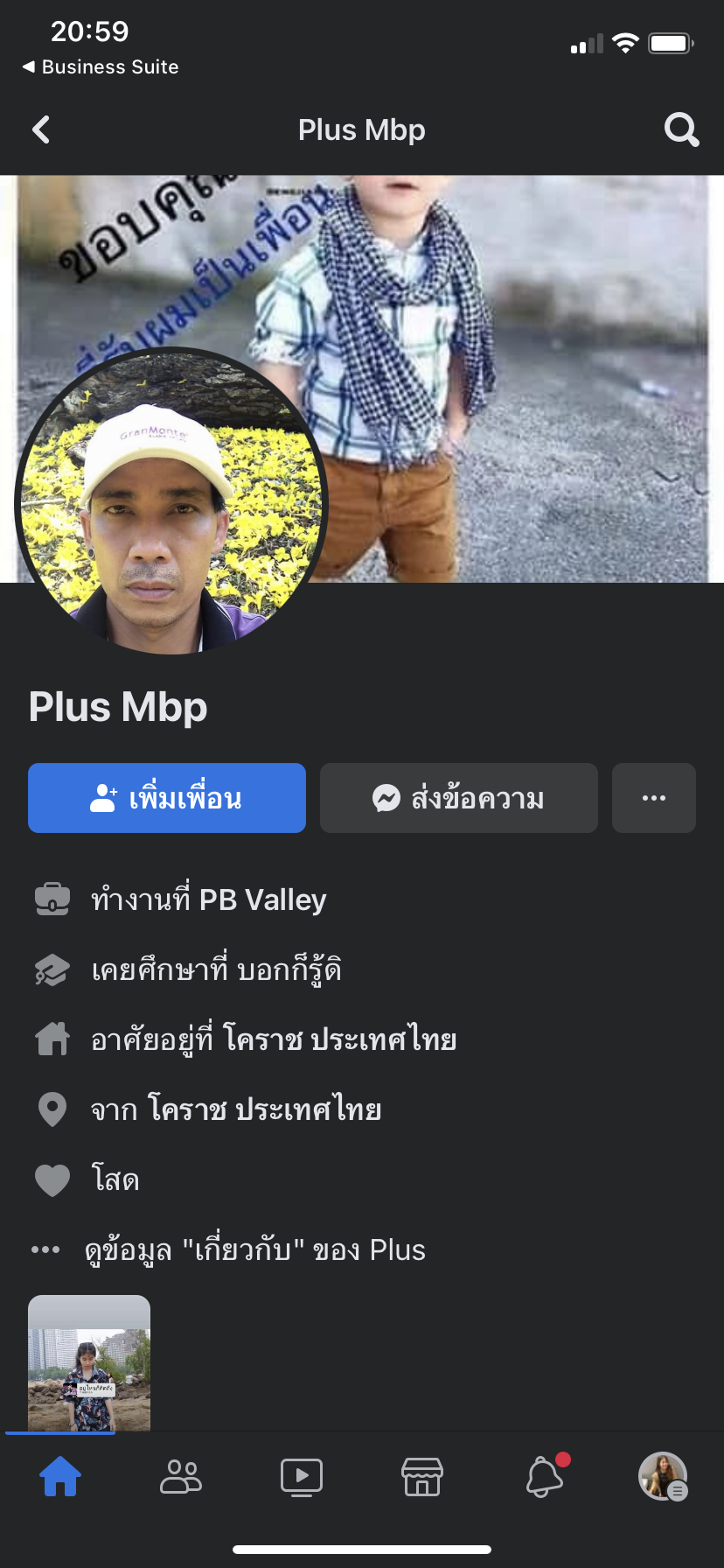The width and height of the screenshot is (724, 1568).
Task: Open the featured photo tile
Action: tap(89, 1363)
